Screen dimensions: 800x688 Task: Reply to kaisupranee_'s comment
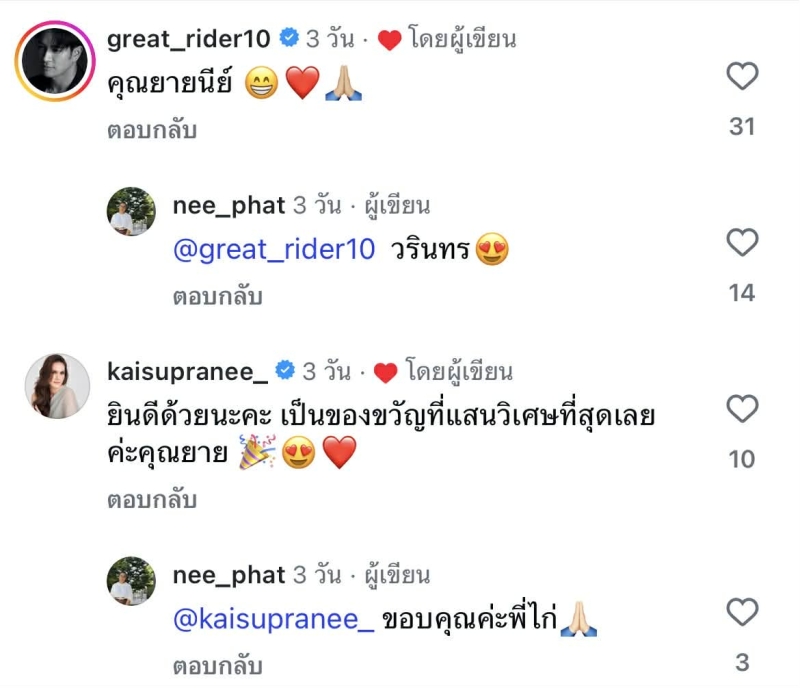coord(152,499)
